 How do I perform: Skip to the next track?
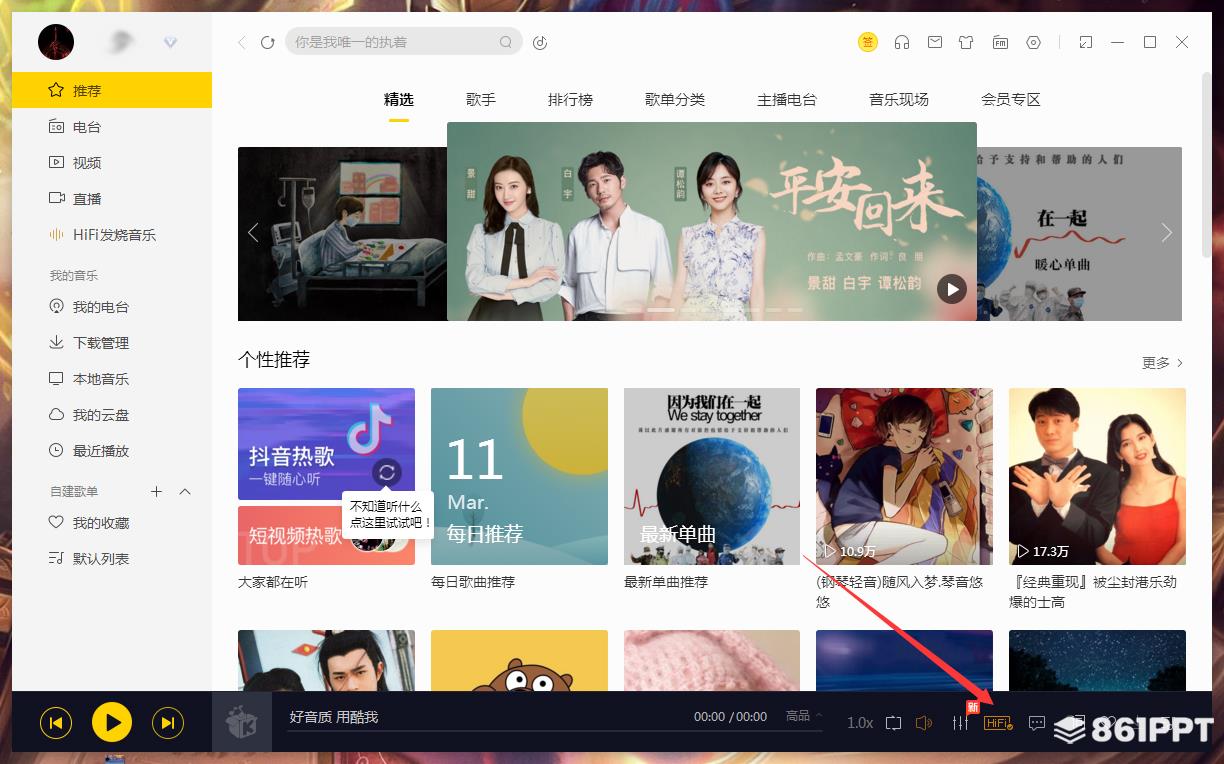168,722
